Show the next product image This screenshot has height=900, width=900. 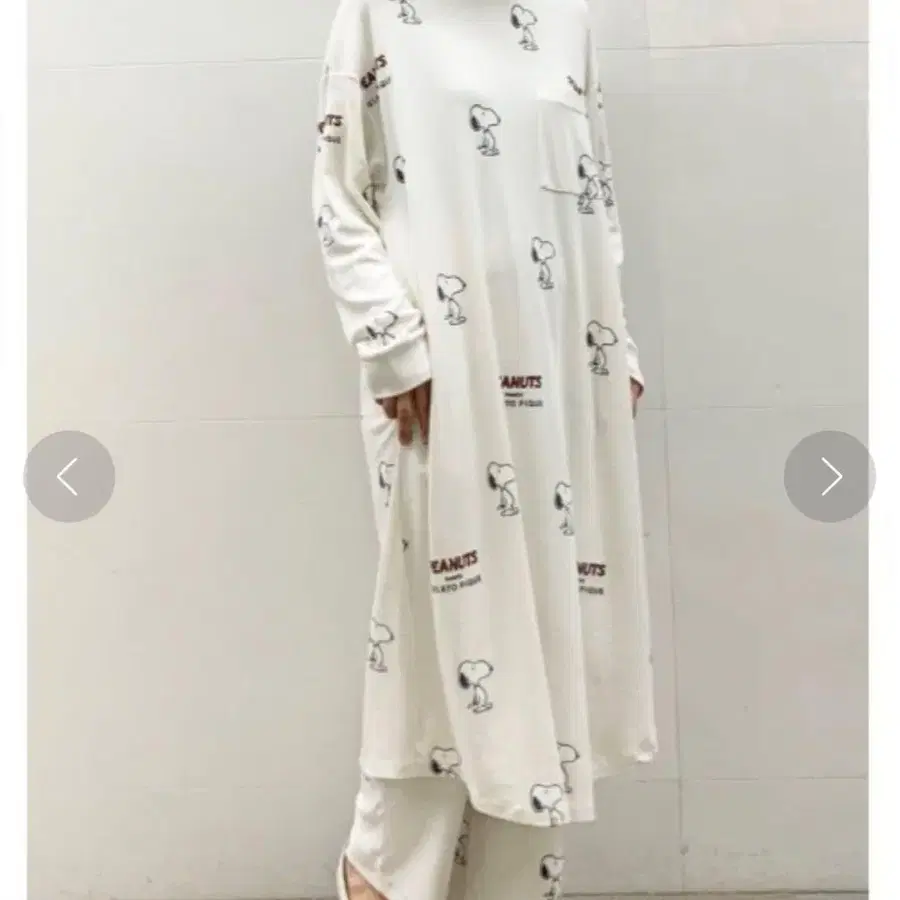pyautogui.click(x=830, y=477)
